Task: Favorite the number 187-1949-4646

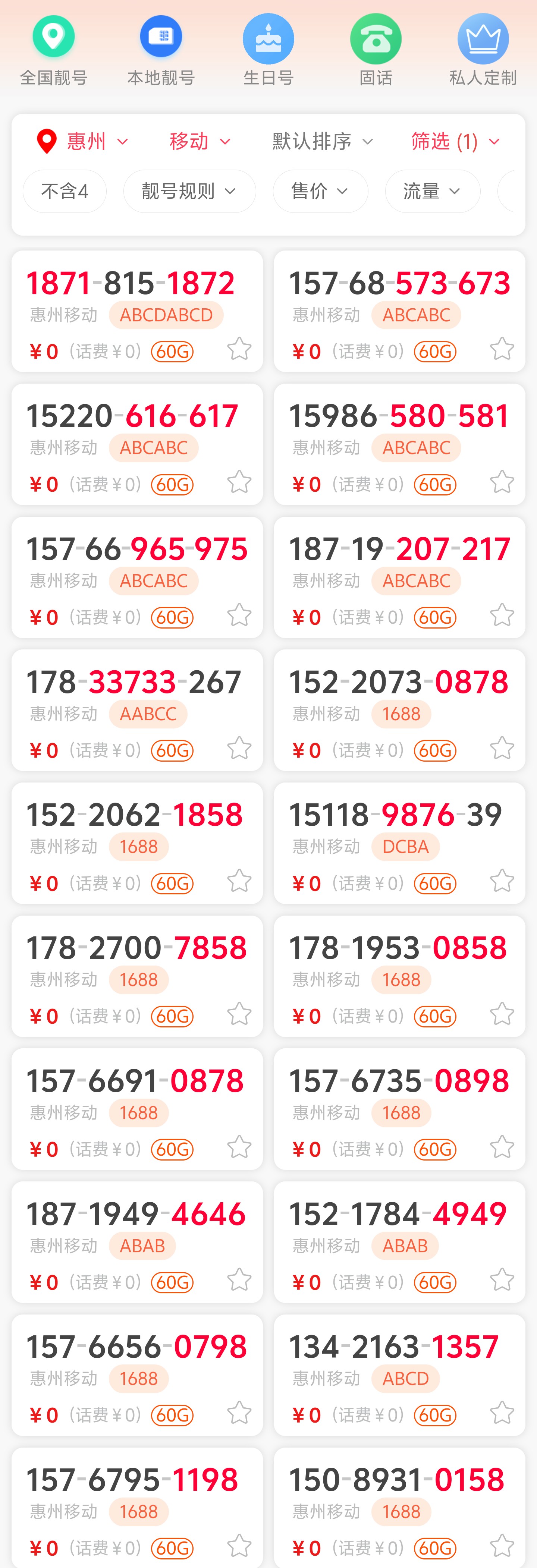Action: coord(239,1280)
